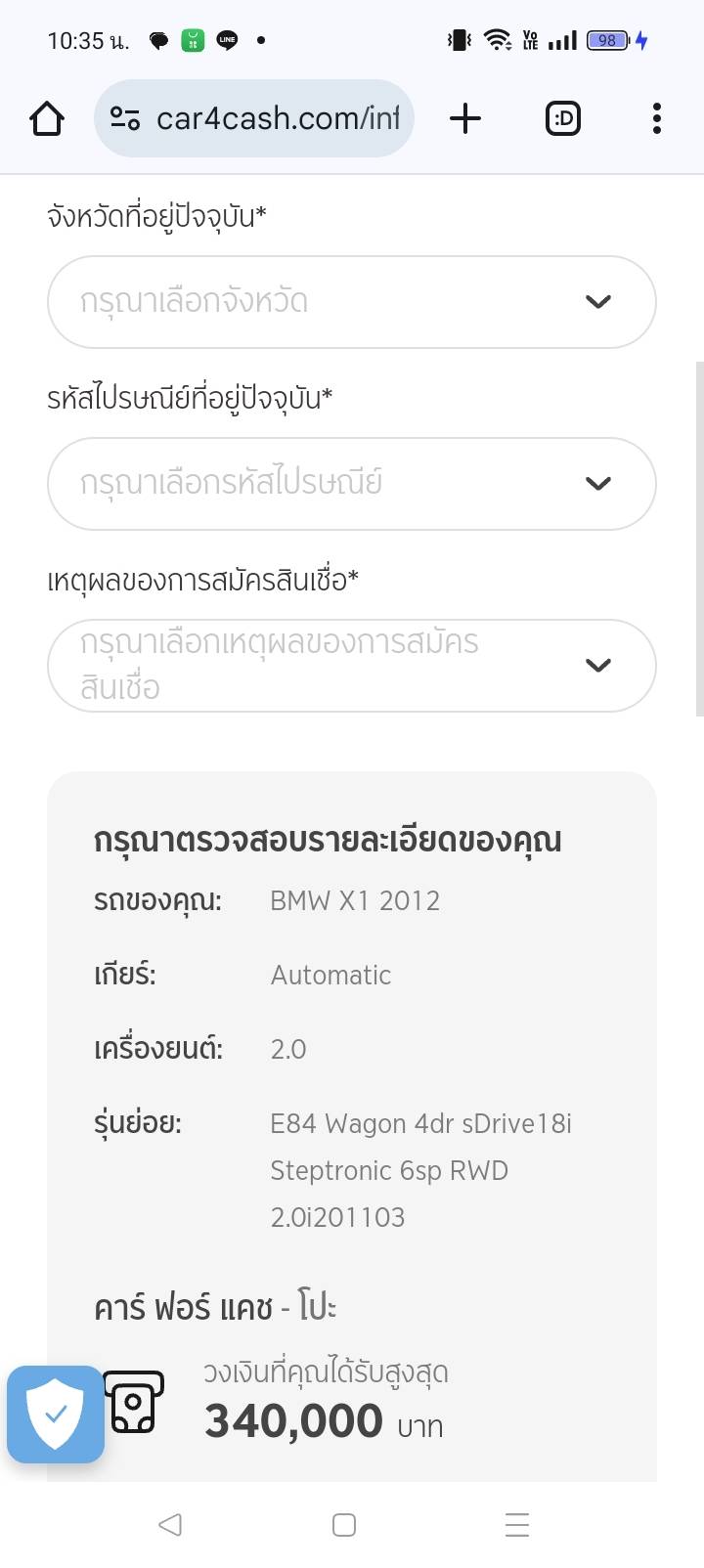Go back with the system back button
Screen dimensions: 704x1568
(170, 1524)
